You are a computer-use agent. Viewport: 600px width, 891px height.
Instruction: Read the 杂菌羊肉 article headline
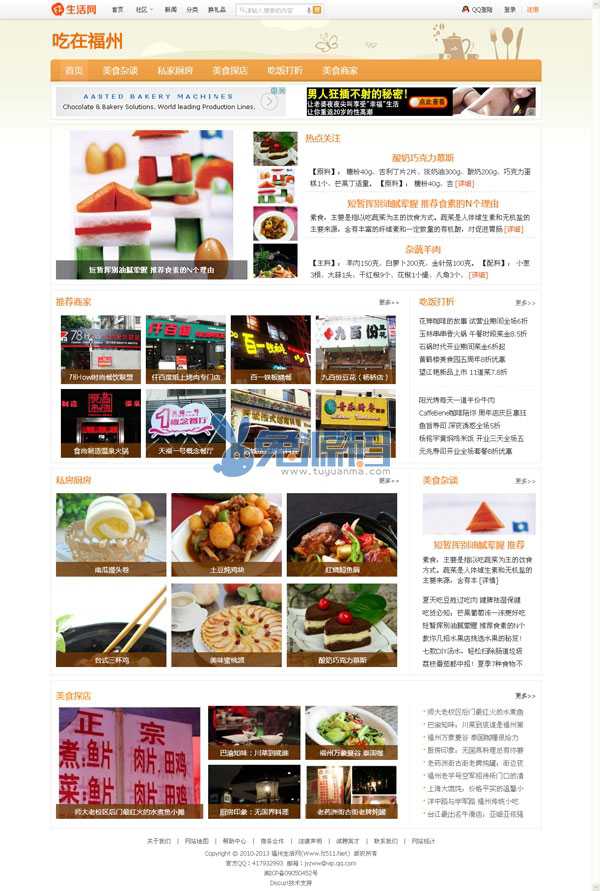(422, 249)
